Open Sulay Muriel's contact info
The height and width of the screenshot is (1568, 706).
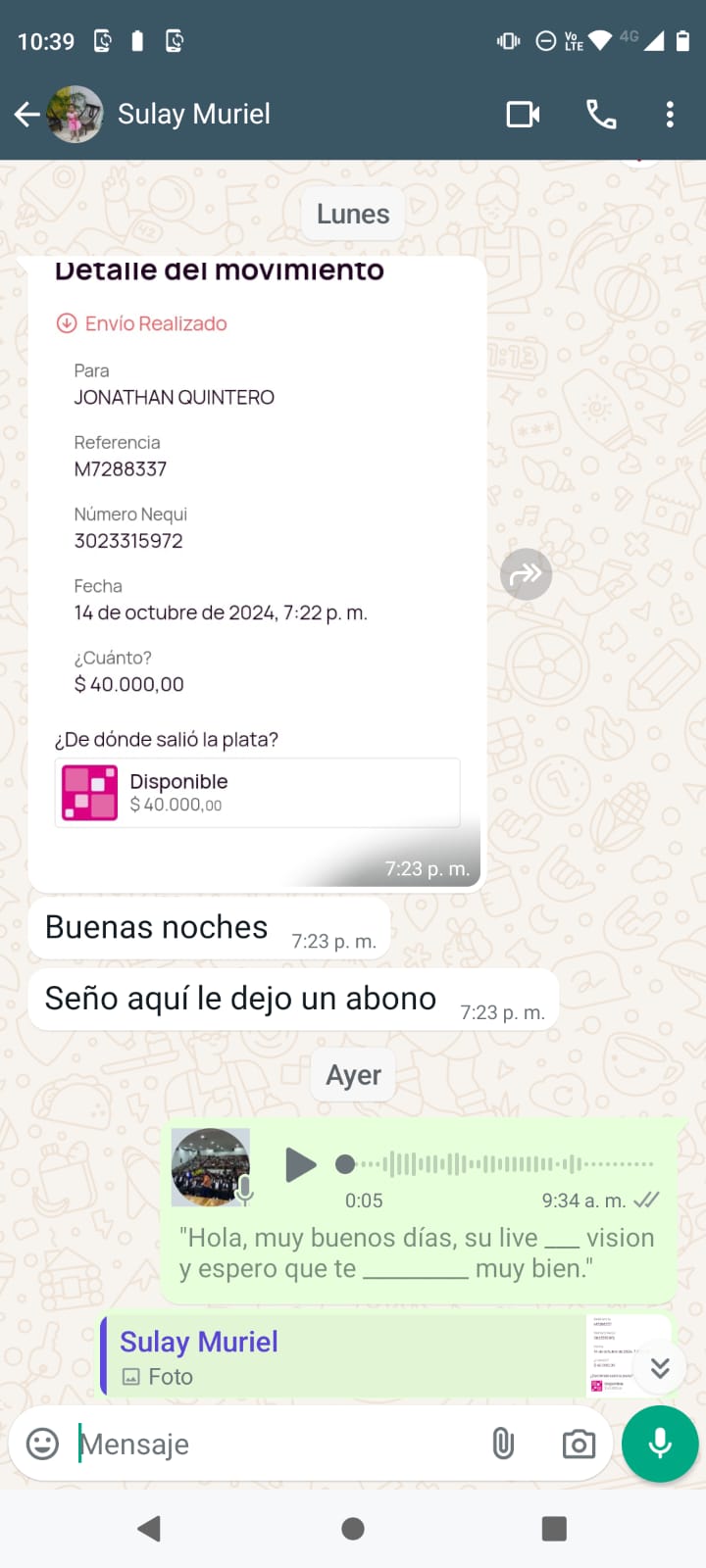(x=194, y=115)
